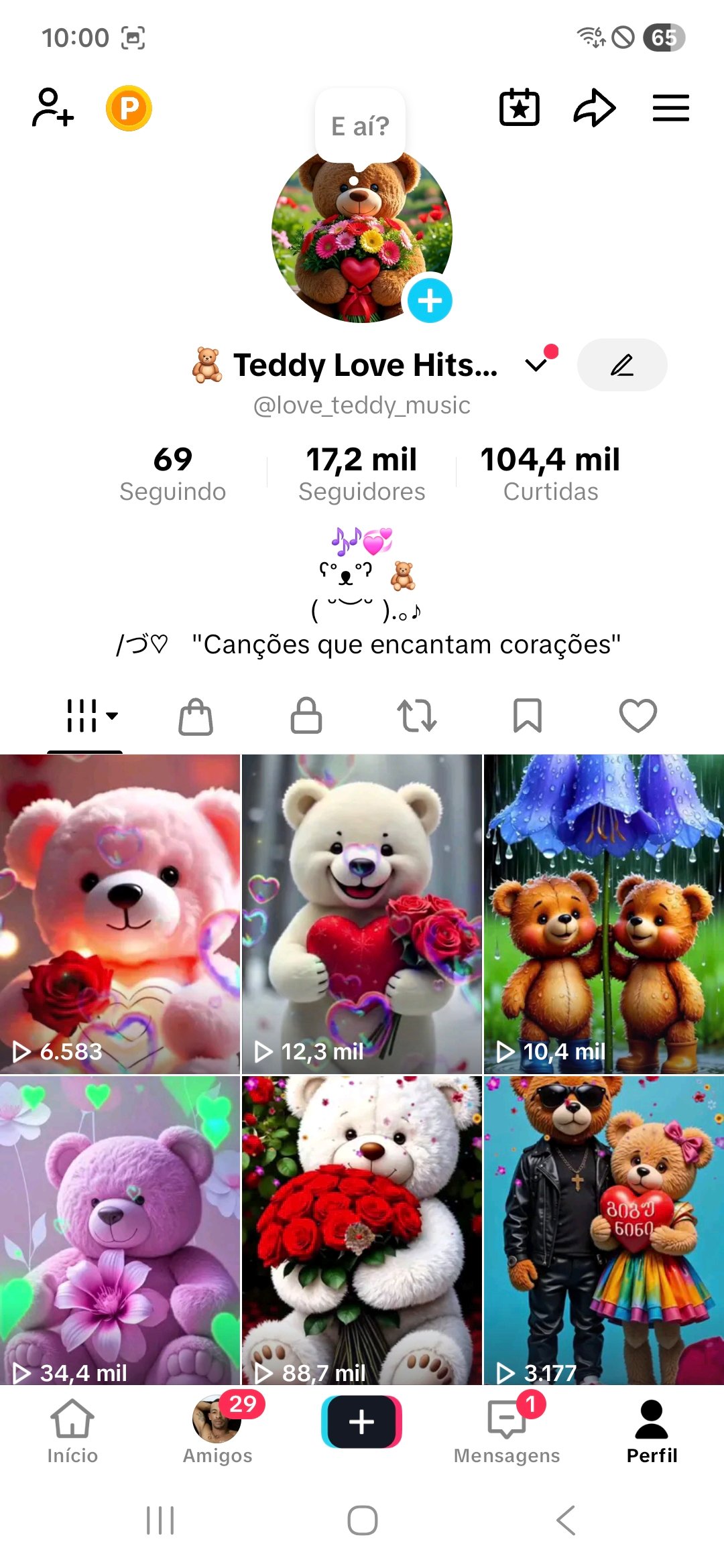Tap the orange P coin badge
The image size is (724, 1568).
pyautogui.click(x=129, y=108)
